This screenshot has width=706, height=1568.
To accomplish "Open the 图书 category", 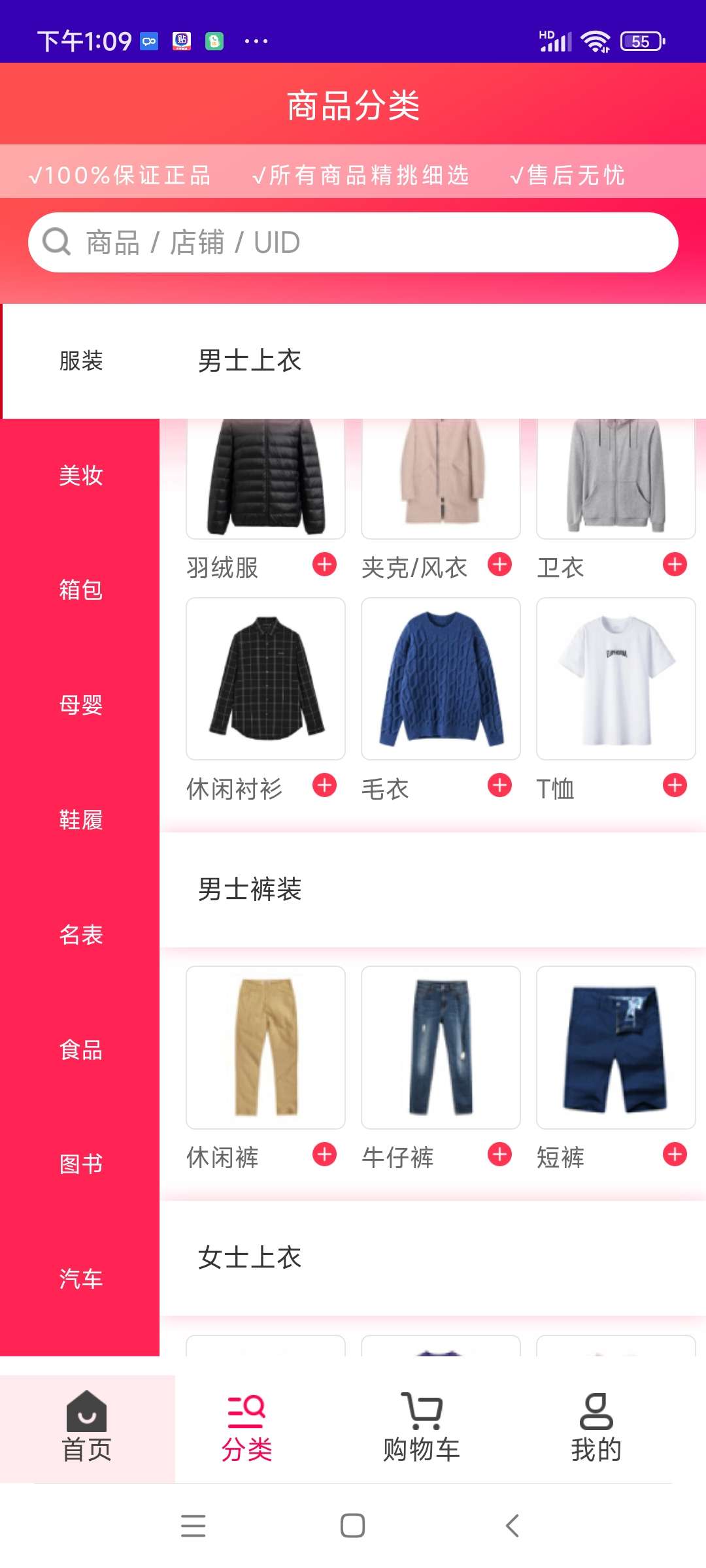I will (80, 1164).
